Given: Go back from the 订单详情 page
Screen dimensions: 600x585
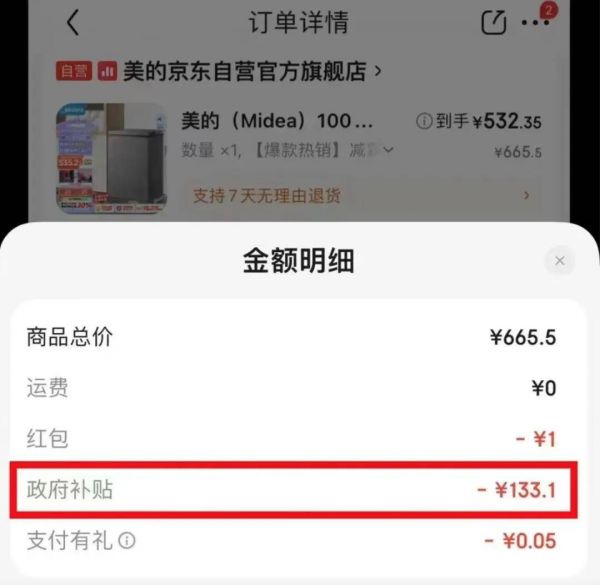Looking at the screenshot, I should (x=73, y=23).
